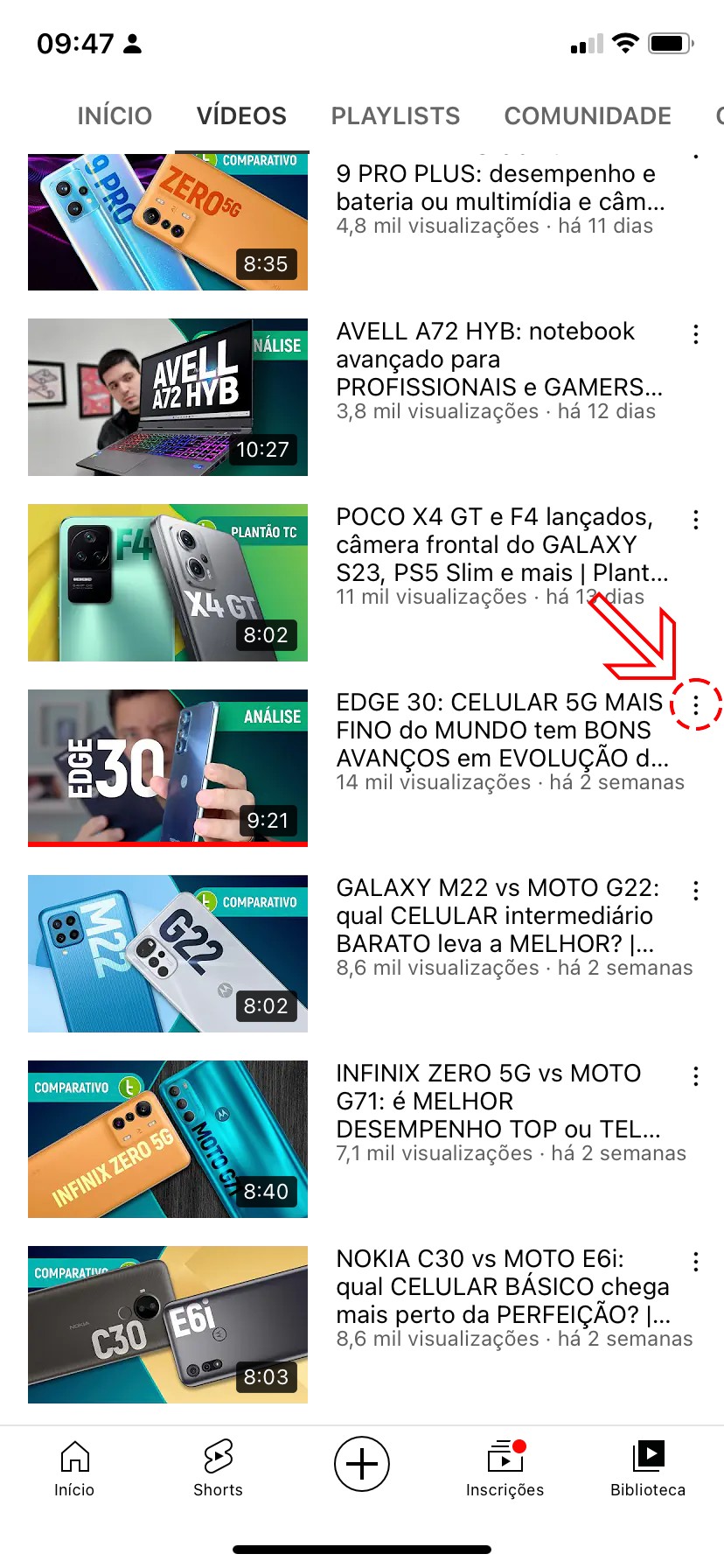Play the POCO X4 GT e F4 video
This screenshot has height=1568, width=724.
[168, 583]
